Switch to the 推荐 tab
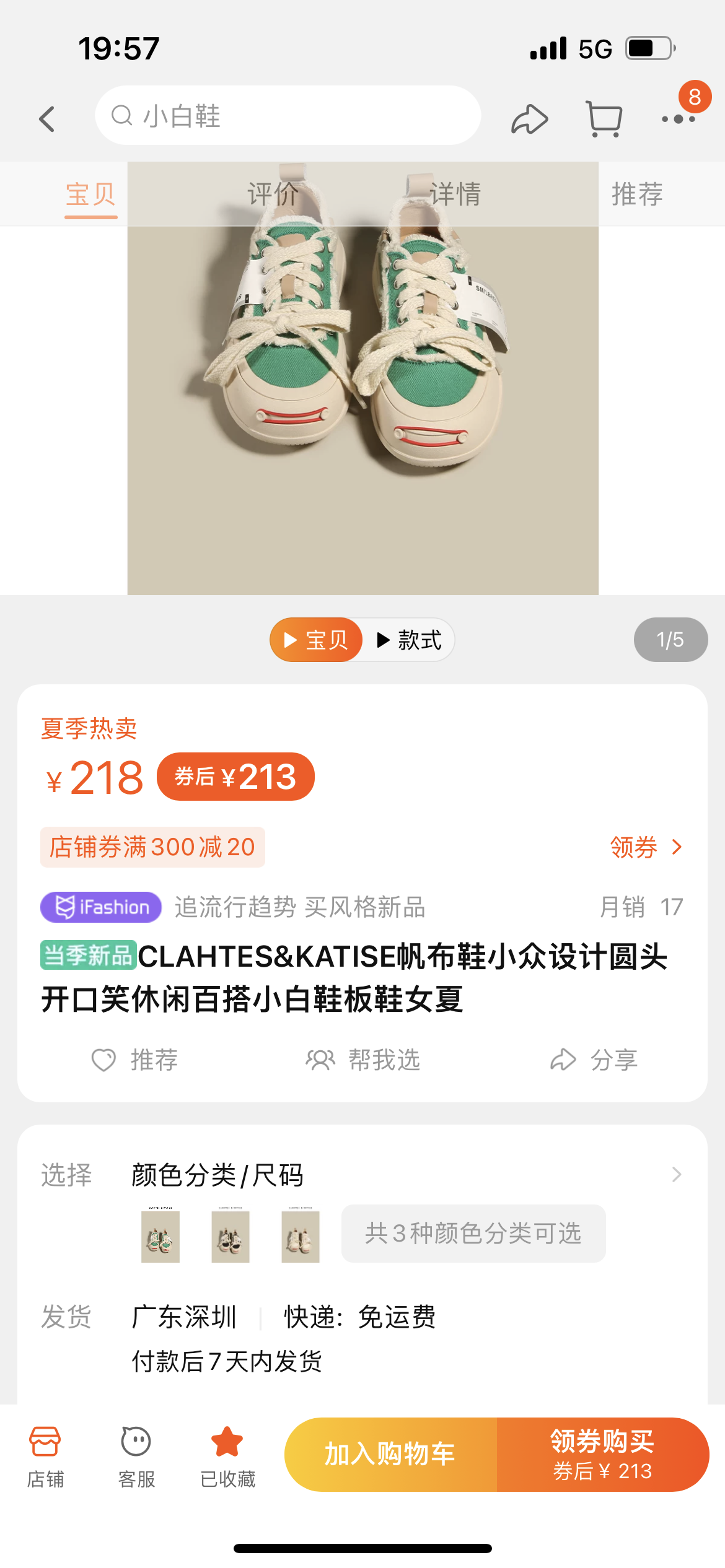725x1568 pixels. [x=637, y=194]
